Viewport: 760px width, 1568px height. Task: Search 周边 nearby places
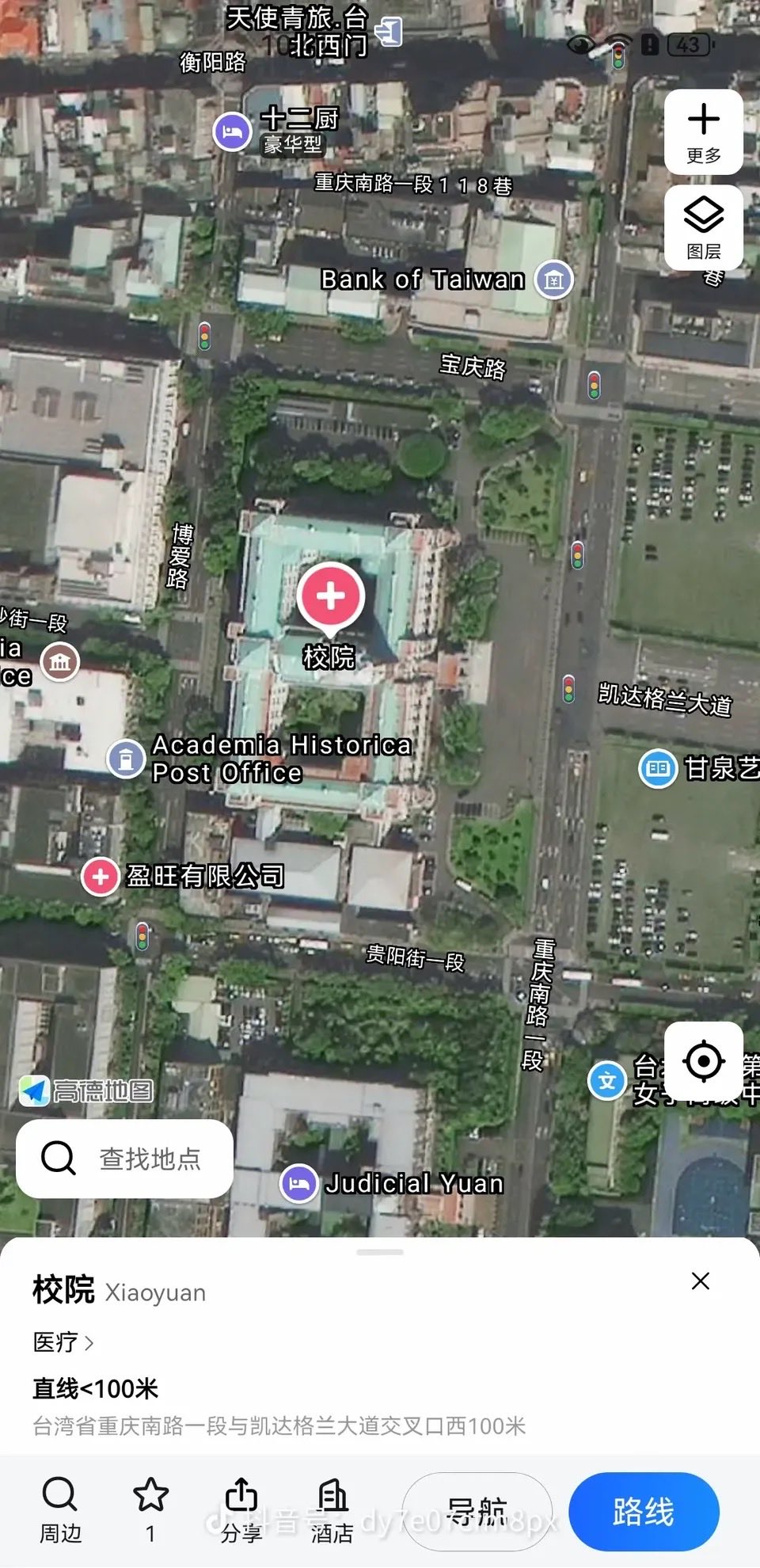[x=60, y=1509]
